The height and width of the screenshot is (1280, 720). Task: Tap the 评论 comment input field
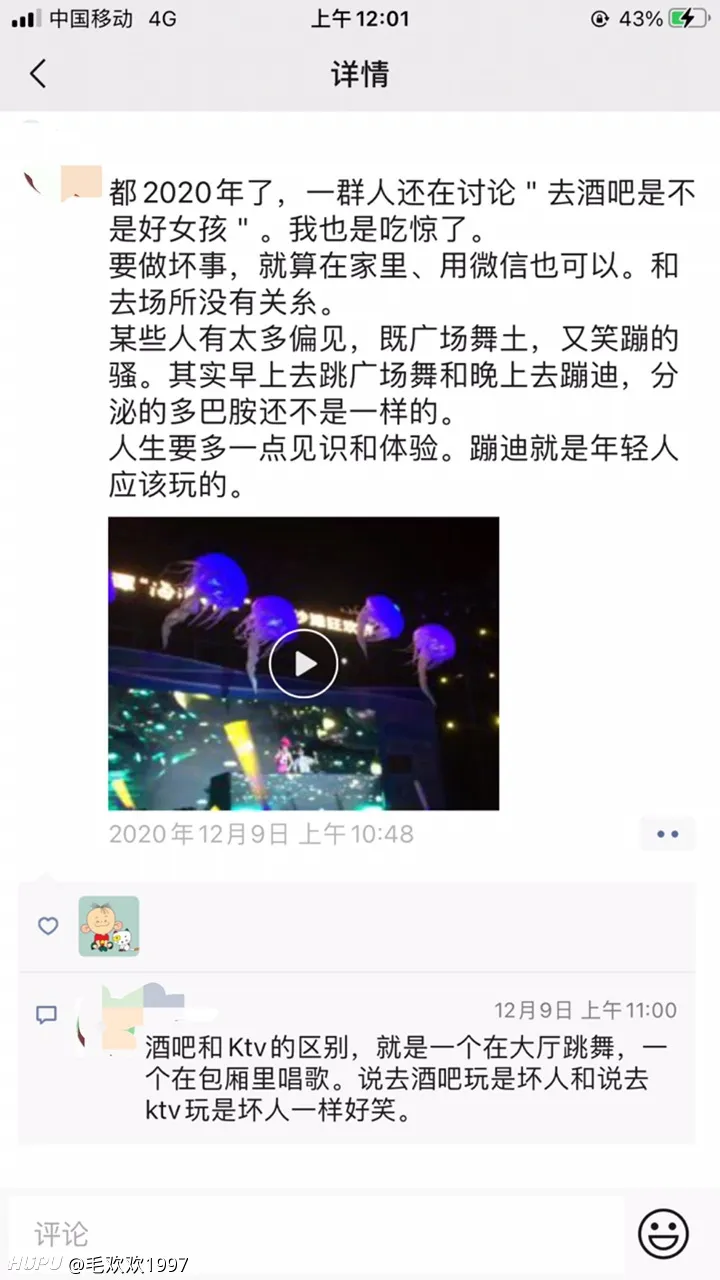pyautogui.click(x=320, y=1233)
